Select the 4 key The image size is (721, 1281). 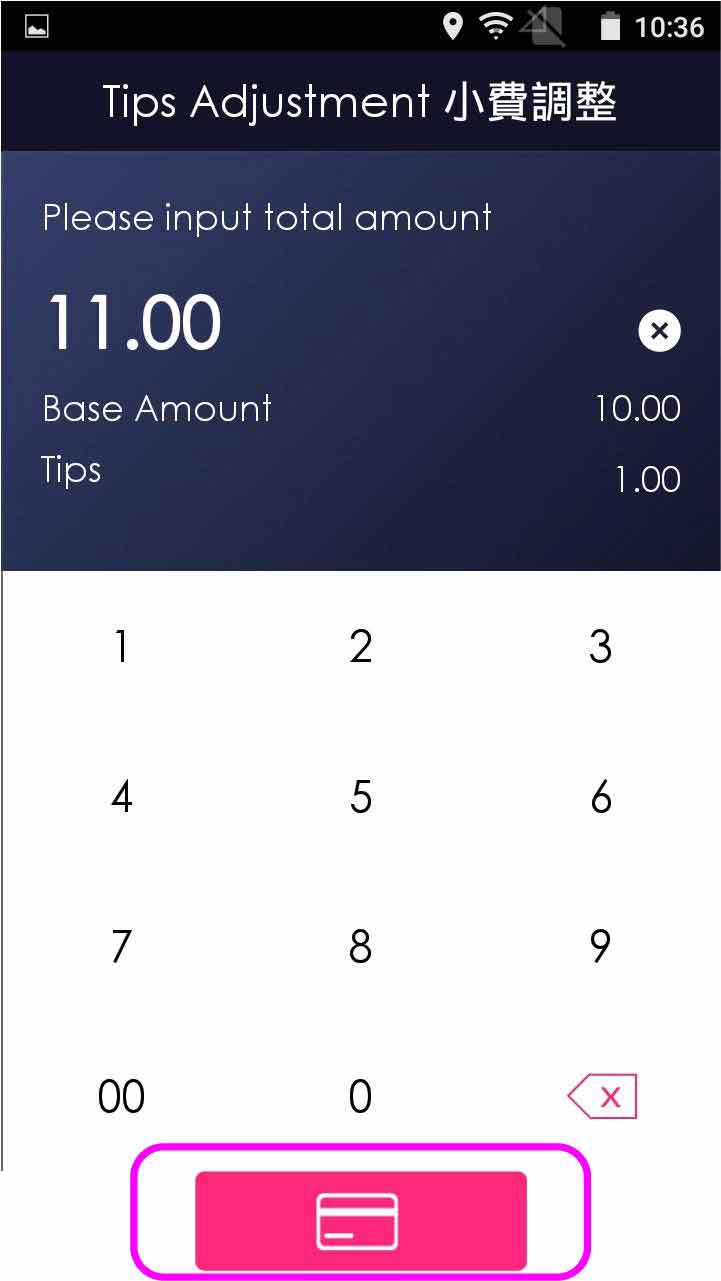[121, 797]
